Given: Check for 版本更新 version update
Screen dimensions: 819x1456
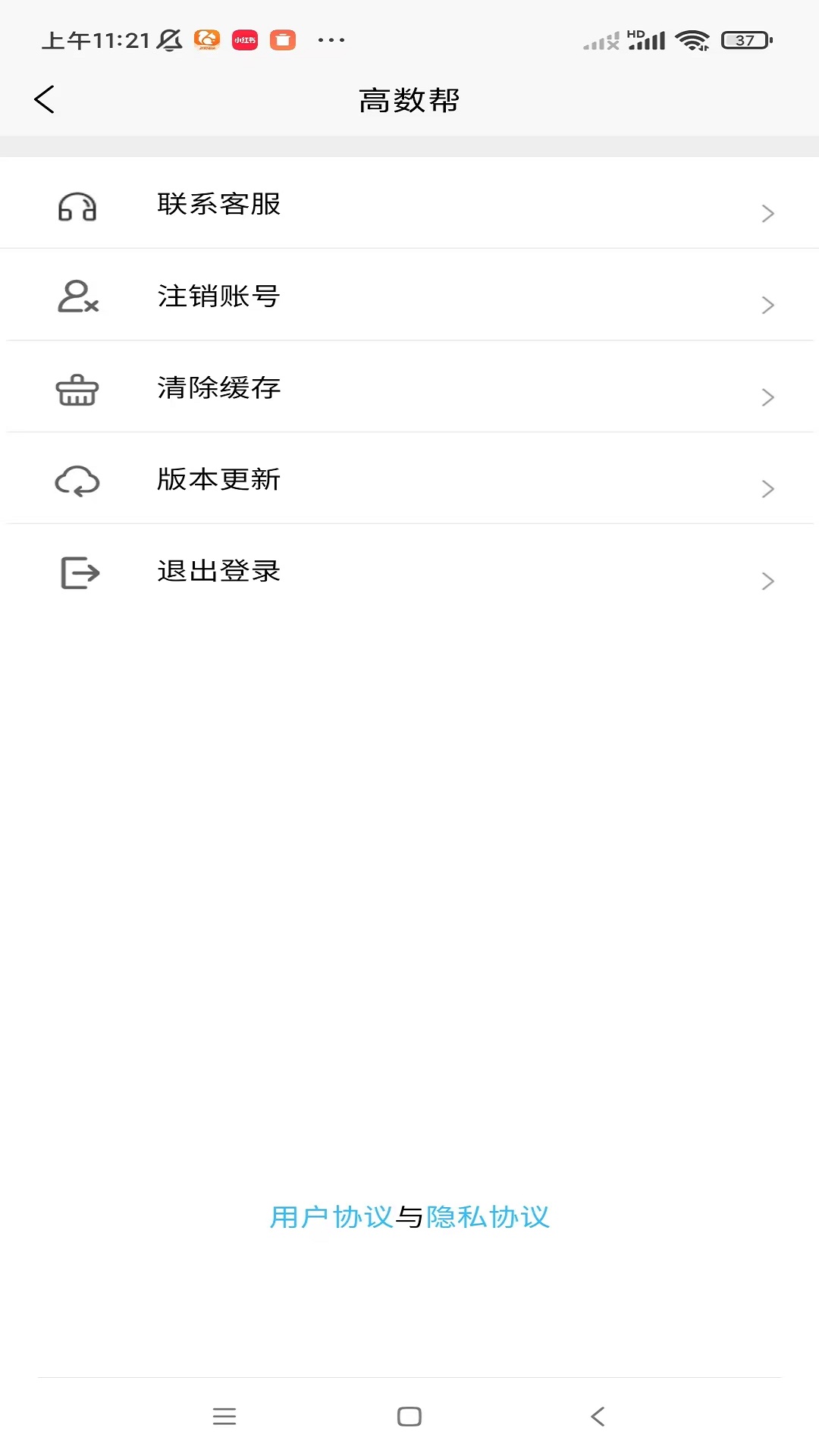Looking at the screenshot, I should coord(409,479).
